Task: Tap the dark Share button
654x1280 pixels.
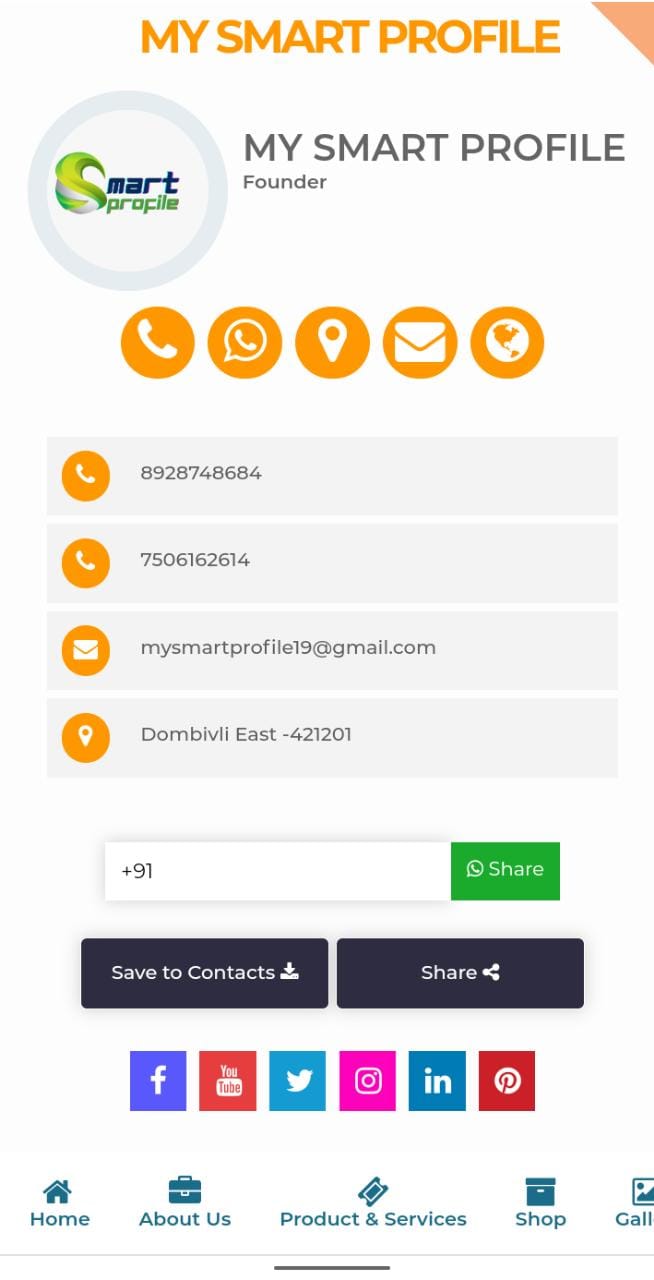Action: click(x=460, y=973)
